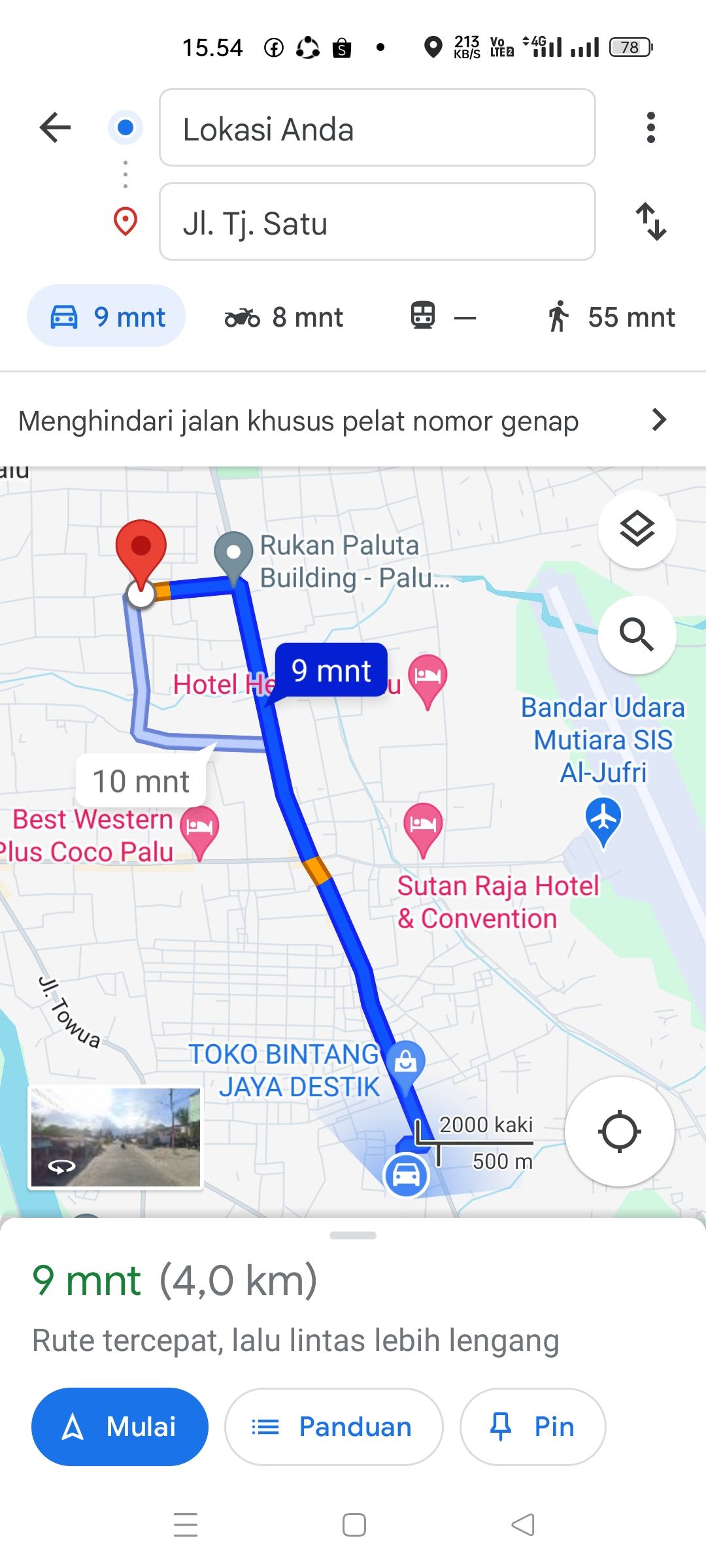Image resolution: width=706 pixels, height=1568 pixels.
Task: Center the map on my location
Action: tap(619, 1131)
